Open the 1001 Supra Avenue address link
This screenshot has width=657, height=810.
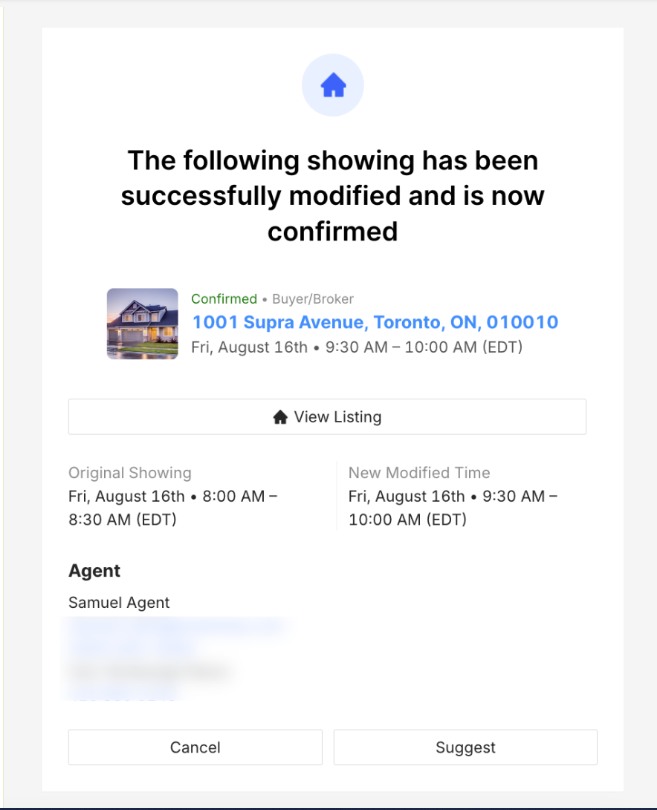(x=375, y=322)
